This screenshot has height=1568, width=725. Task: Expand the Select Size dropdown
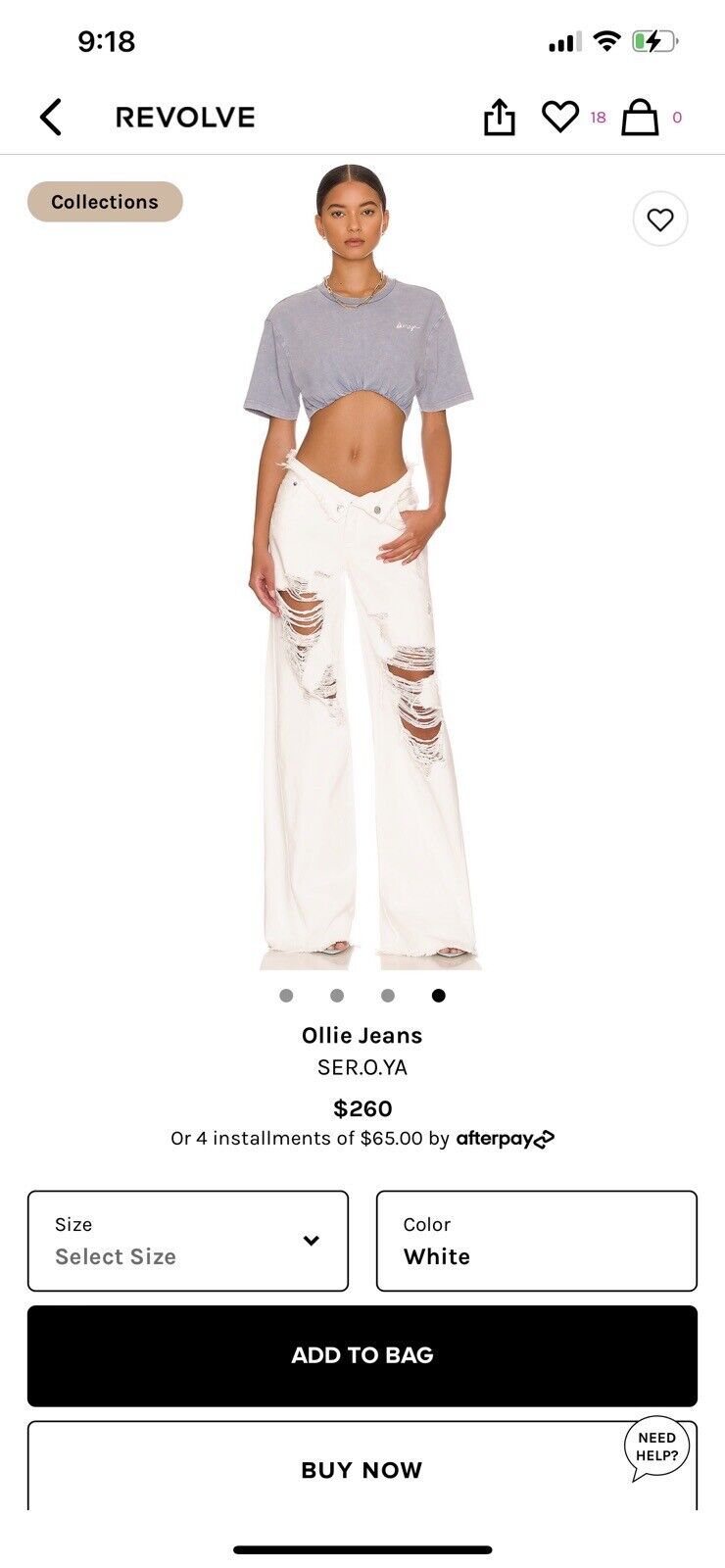[188, 1241]
